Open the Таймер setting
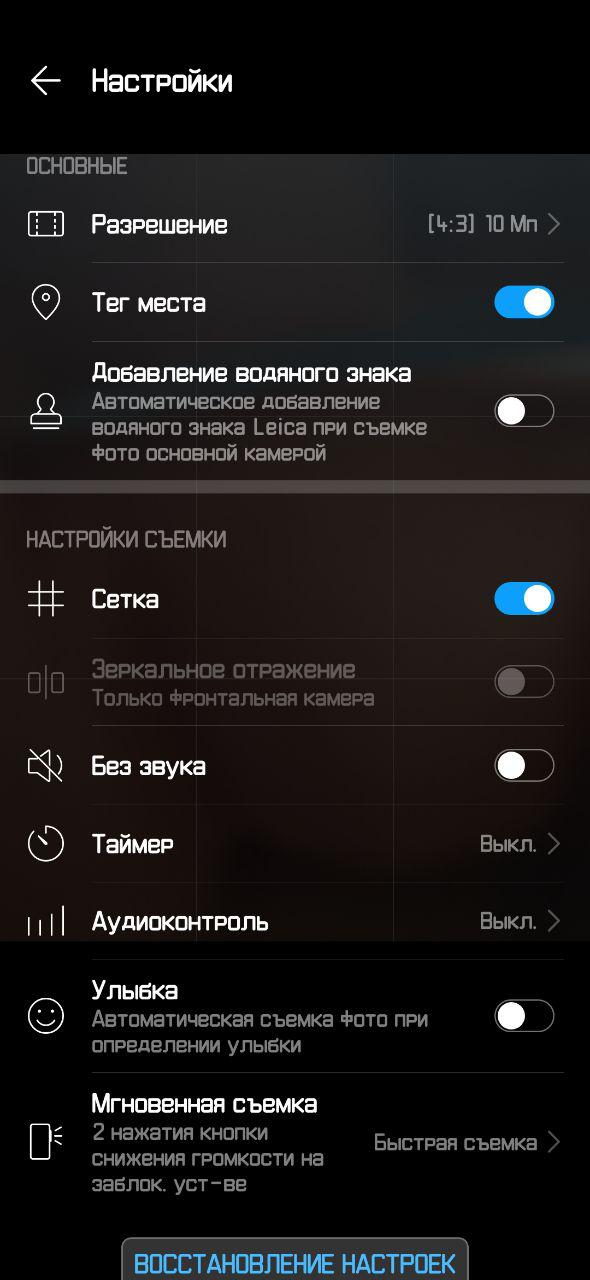This screenshot has width=590, height=1280. (x=295, y=844)
